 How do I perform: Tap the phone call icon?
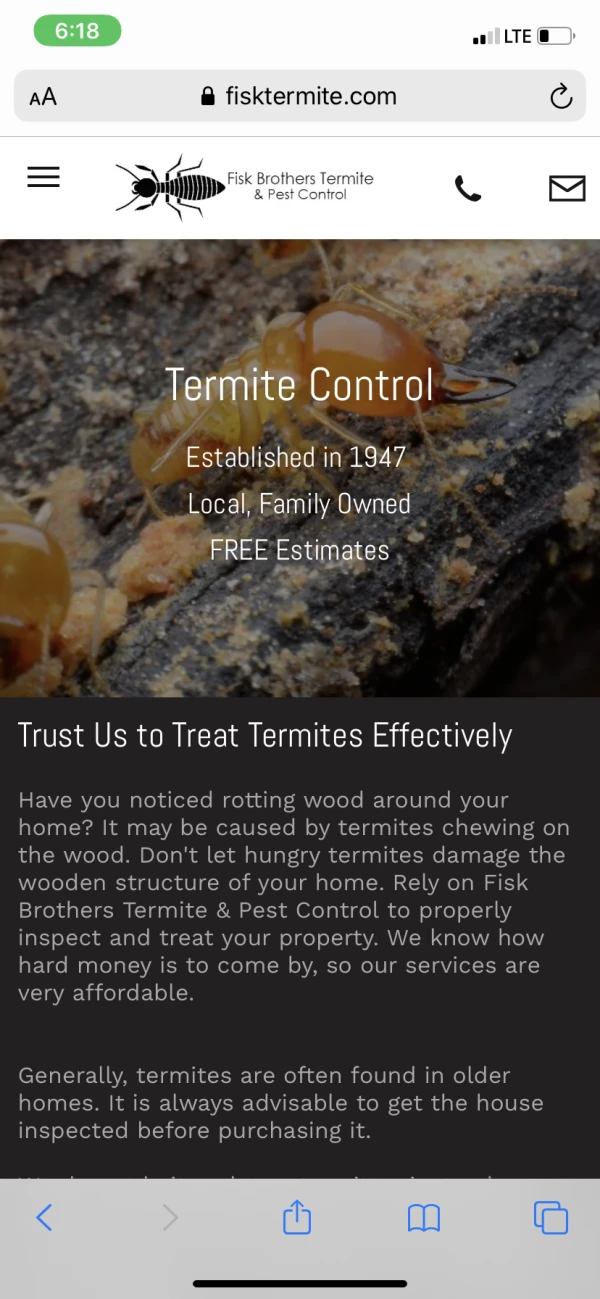[467, 188]
